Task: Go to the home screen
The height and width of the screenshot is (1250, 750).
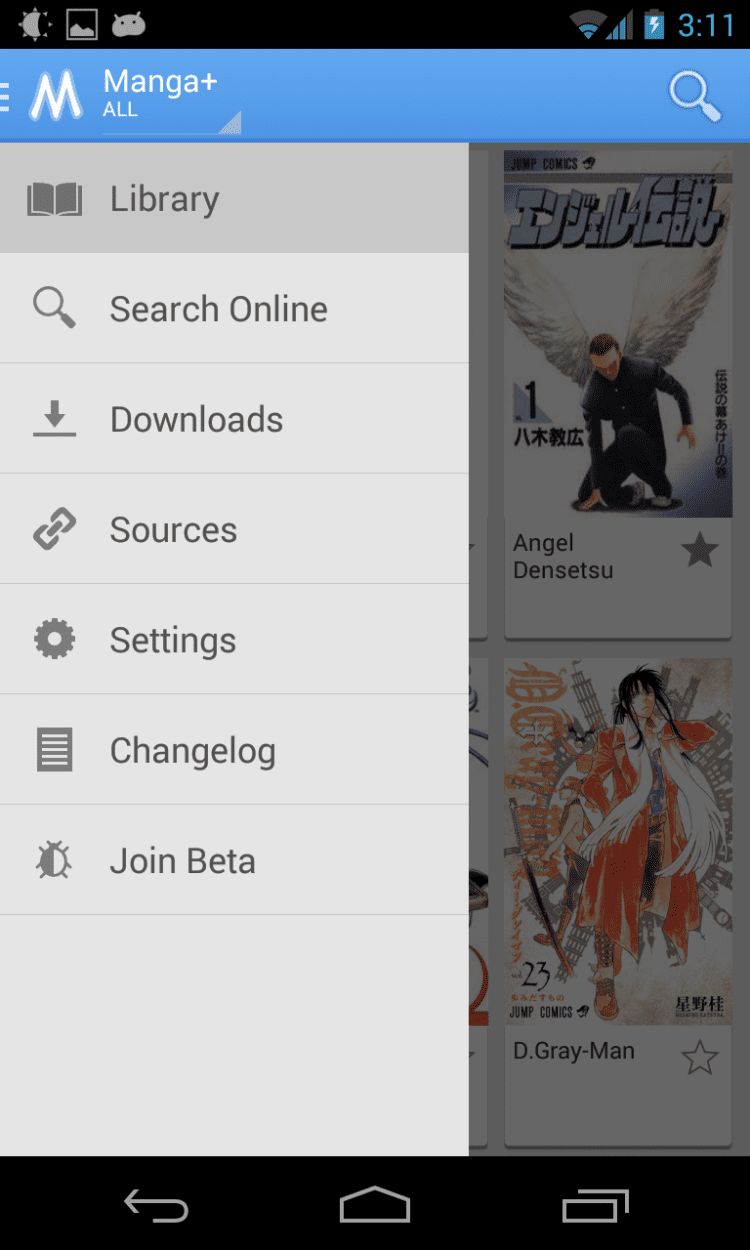Action: pos(375,1205)
